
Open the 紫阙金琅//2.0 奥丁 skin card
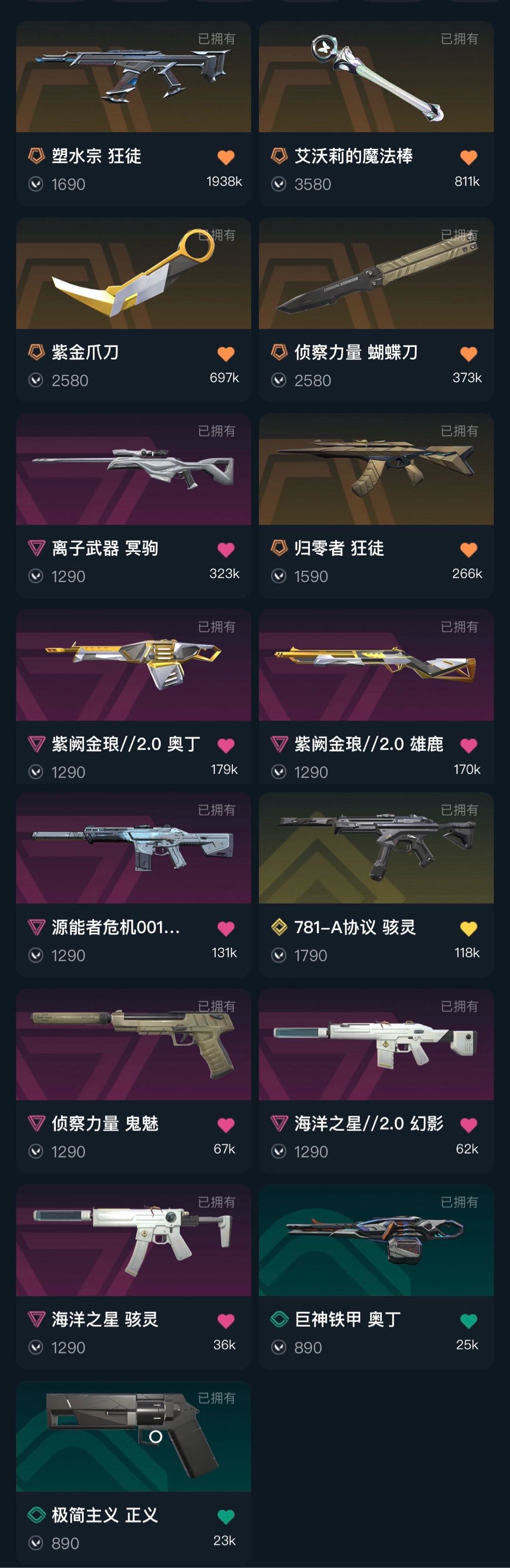[x=133, y=666]
